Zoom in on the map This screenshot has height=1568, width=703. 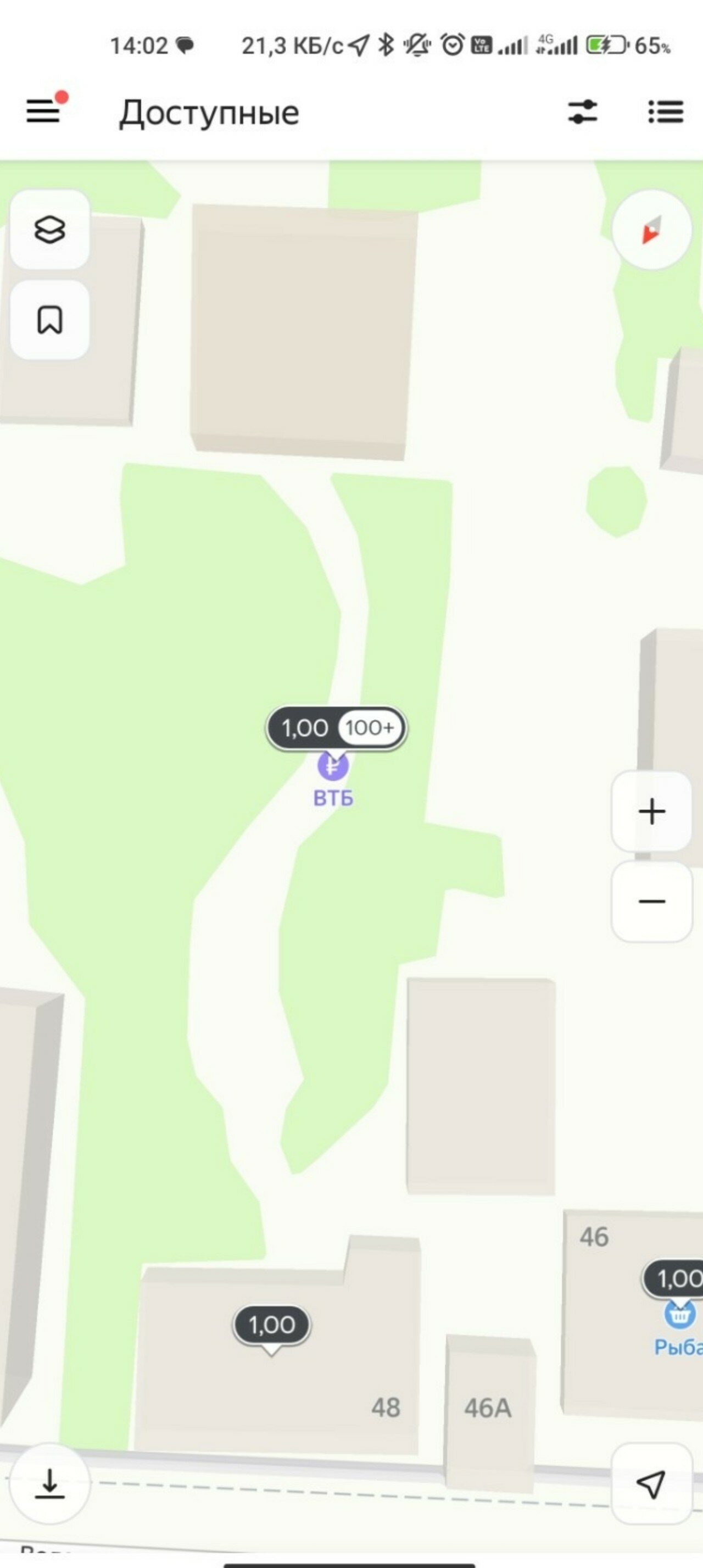(651, 811)
